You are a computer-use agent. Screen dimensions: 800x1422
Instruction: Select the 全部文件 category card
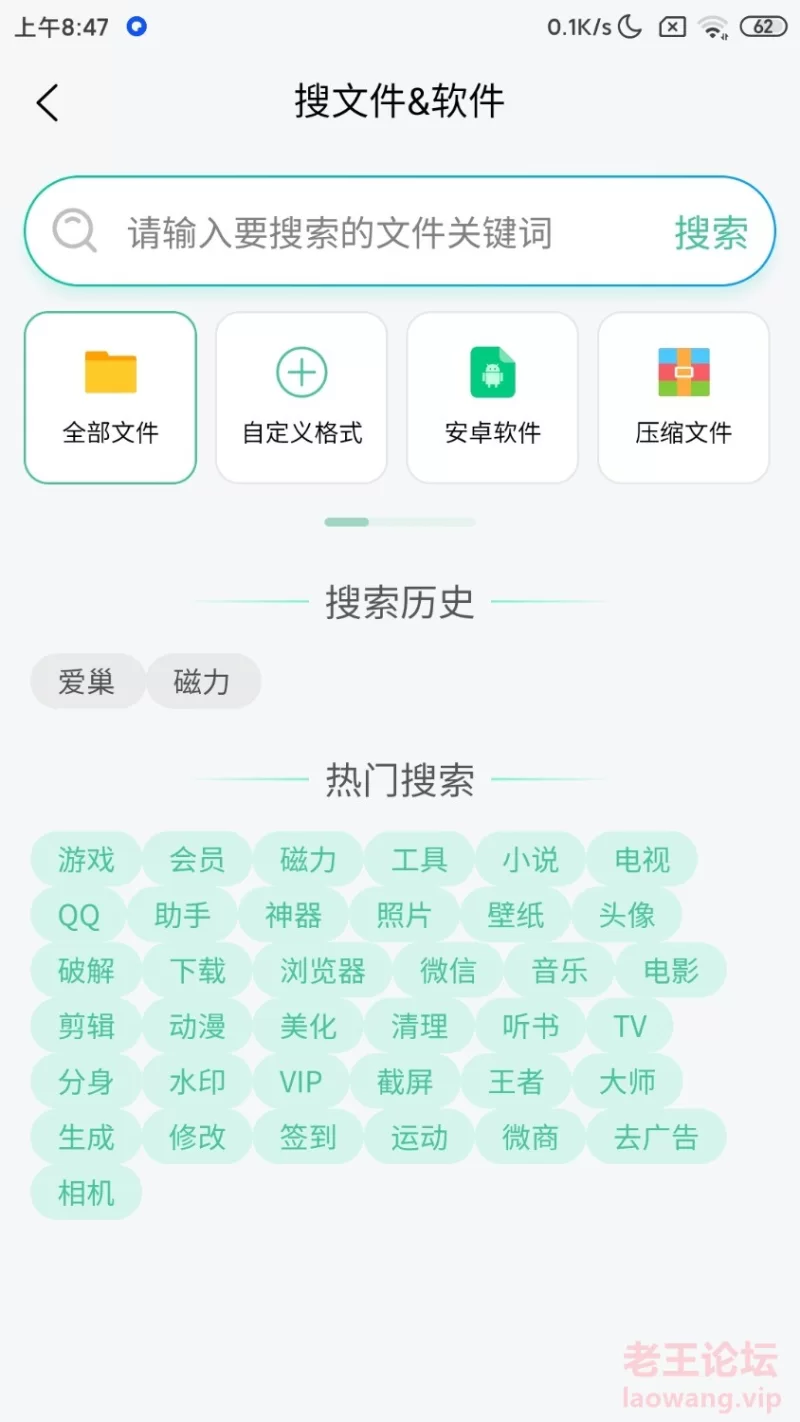(x=110, y=397)
